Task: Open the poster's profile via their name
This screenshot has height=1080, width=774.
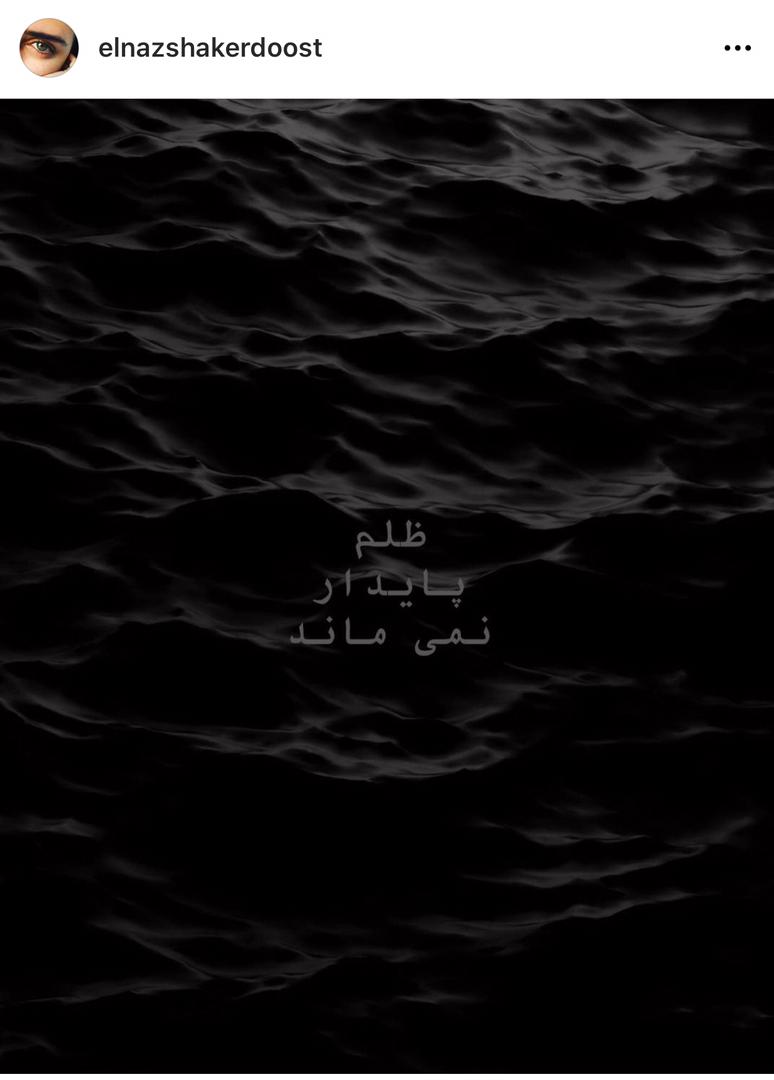Action: 208,46
